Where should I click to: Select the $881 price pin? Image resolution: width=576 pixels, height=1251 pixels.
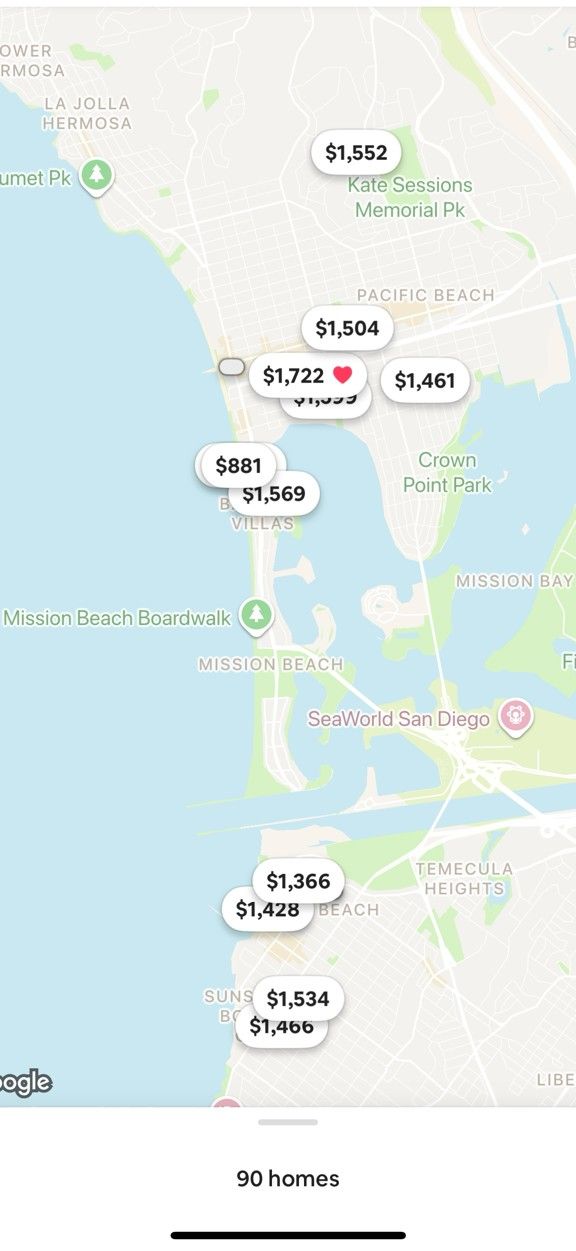tap(238, 465)
